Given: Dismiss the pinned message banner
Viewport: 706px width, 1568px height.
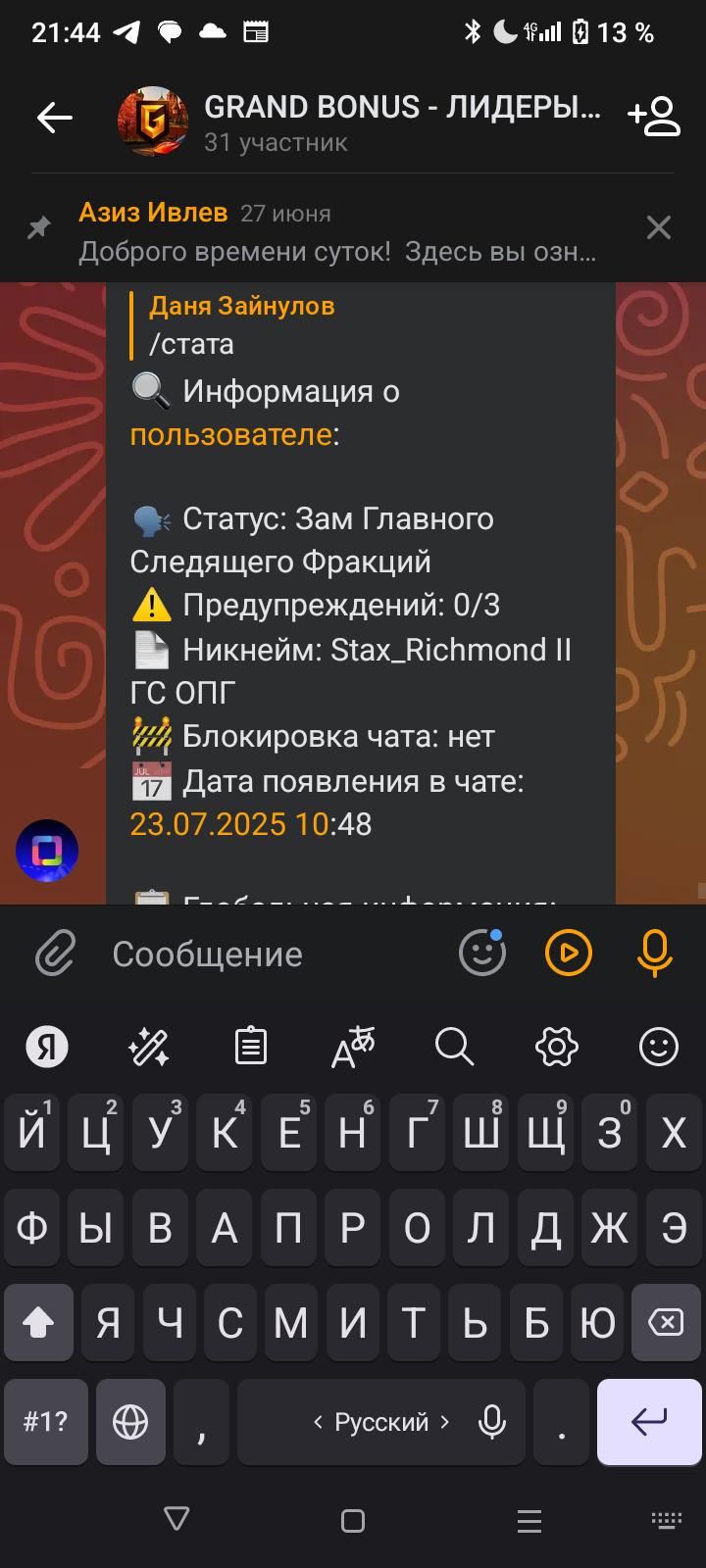Looking at the screenshot, I should [659, 227].
